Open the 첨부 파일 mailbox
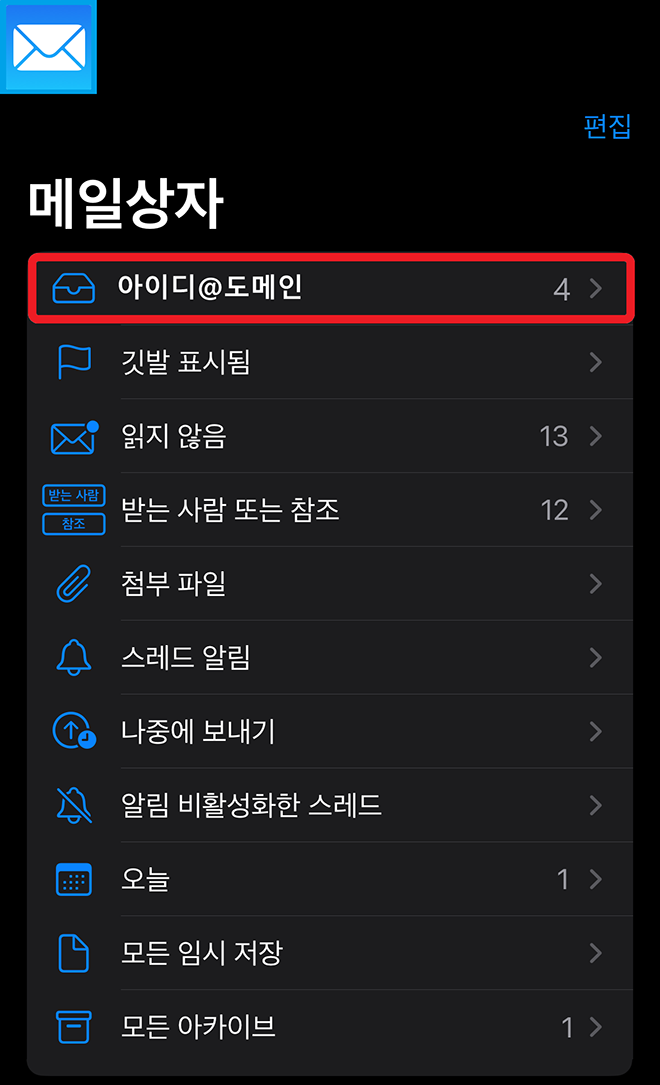Viewport: 660px width, 1085px height. coord(330,583)
